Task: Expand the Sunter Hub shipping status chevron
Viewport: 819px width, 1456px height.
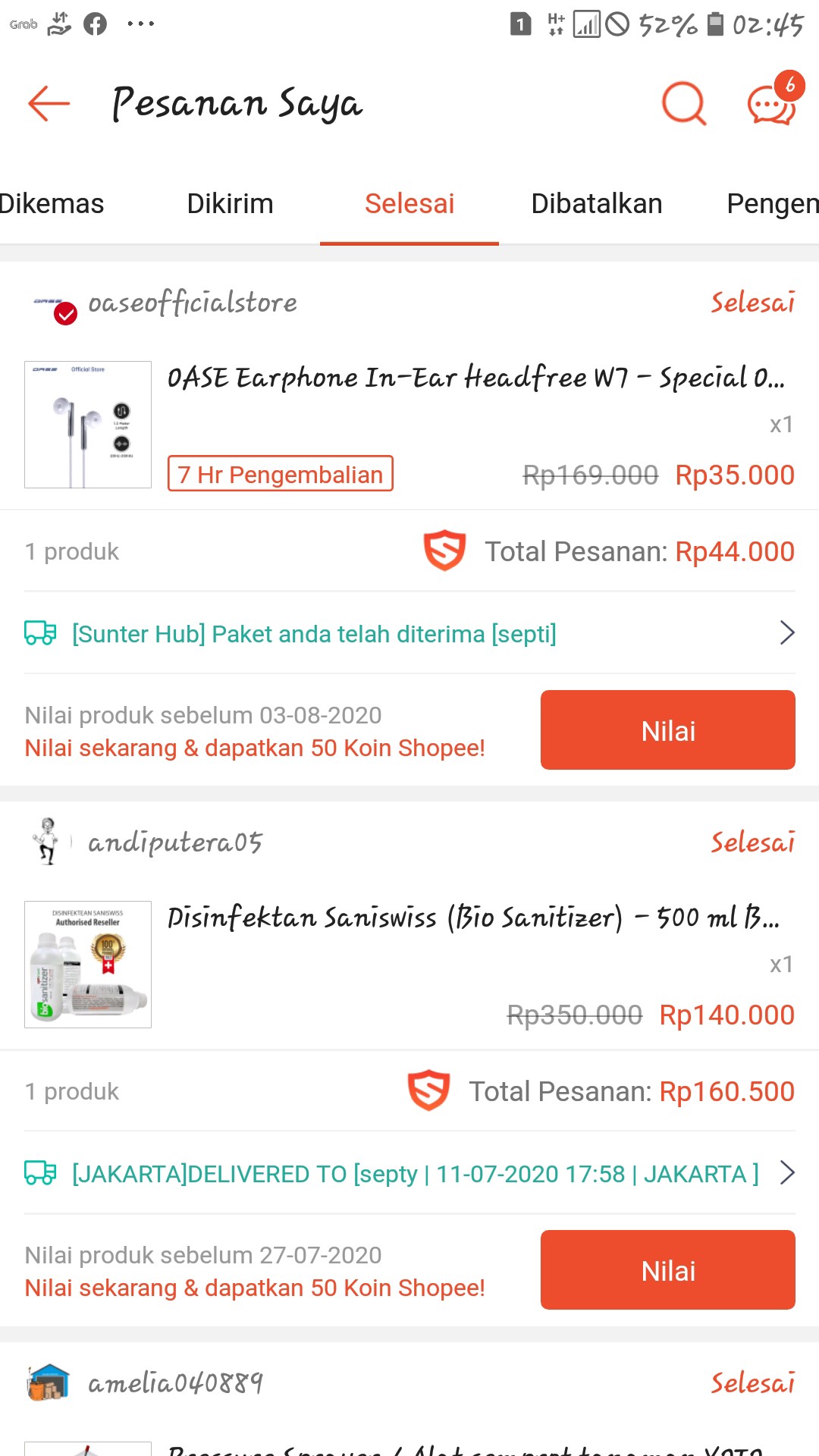Action: (787, 633)
